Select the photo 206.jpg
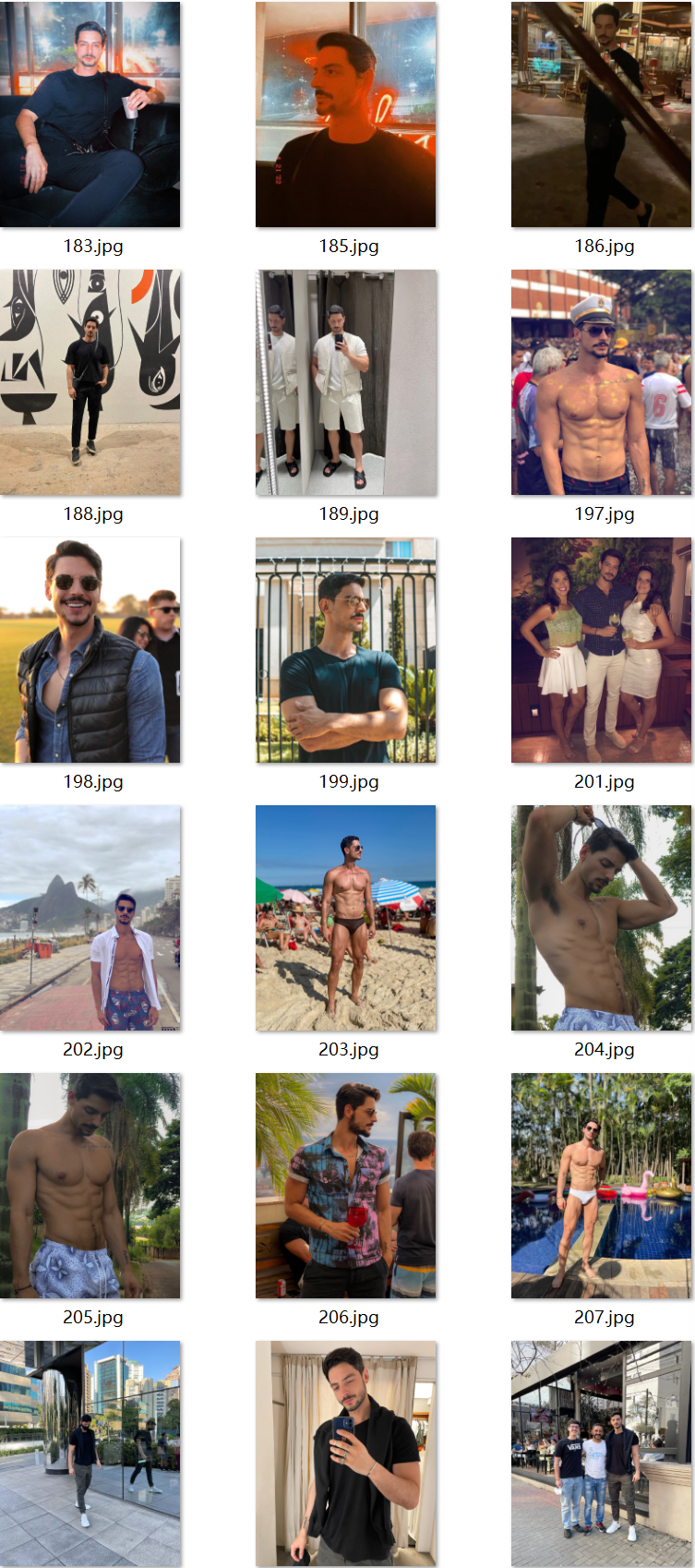This screenshot has width=695, height=1568. click(345, 1186)
